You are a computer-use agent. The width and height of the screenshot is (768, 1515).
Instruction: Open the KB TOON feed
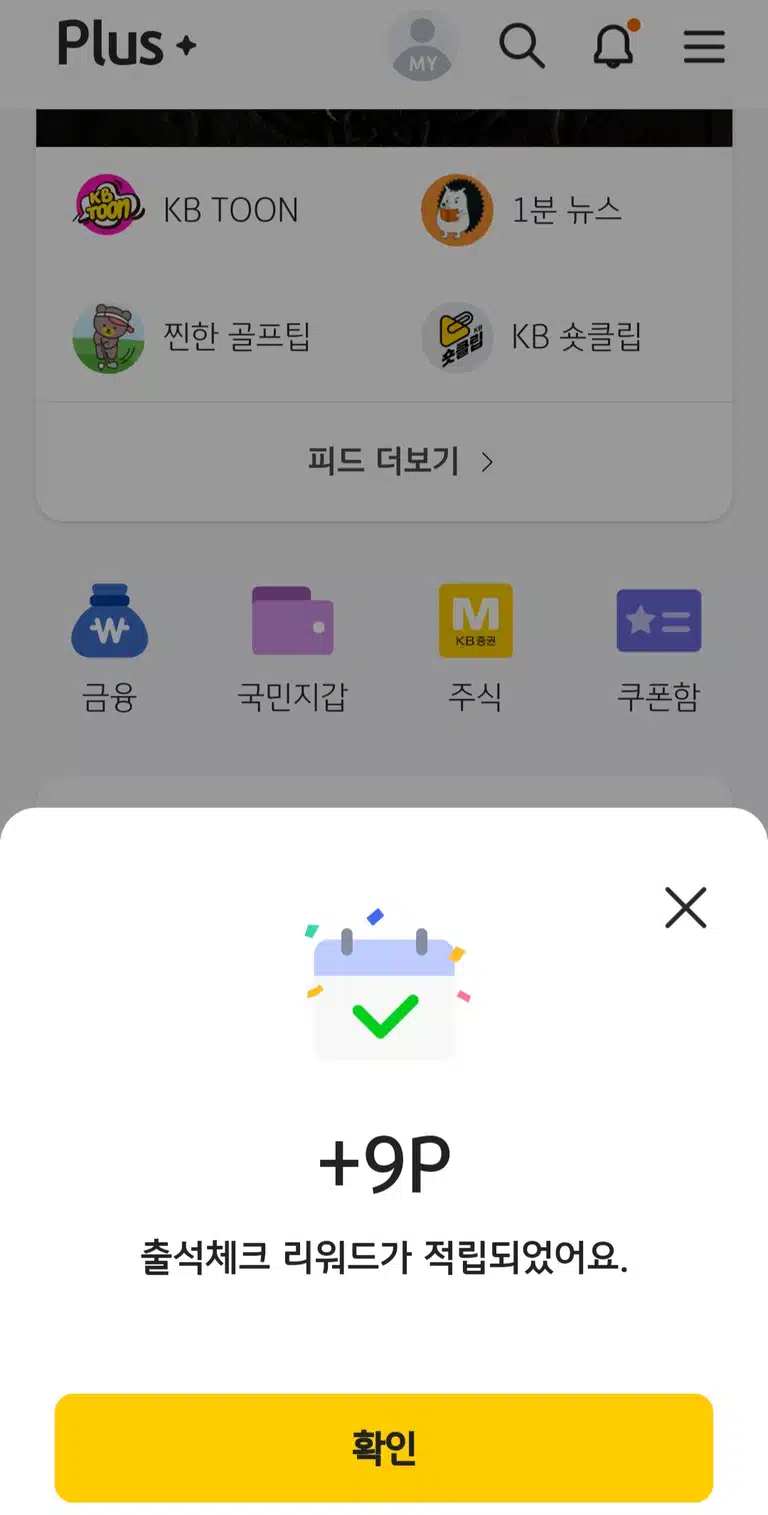pyautogui.click(x=188, y=209)
